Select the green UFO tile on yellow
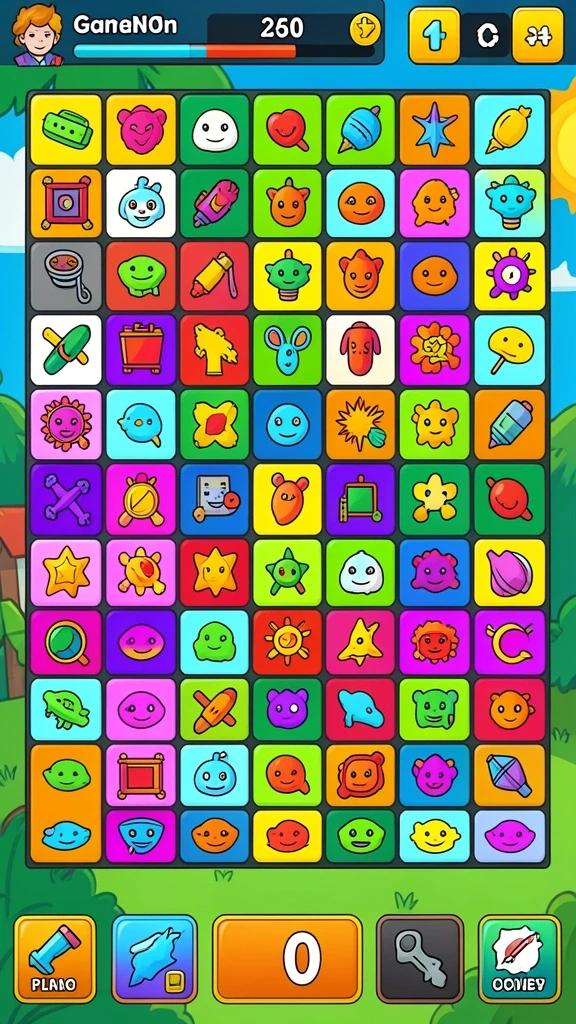Screen dimensions: 576x1024 [x=66, y=129]
